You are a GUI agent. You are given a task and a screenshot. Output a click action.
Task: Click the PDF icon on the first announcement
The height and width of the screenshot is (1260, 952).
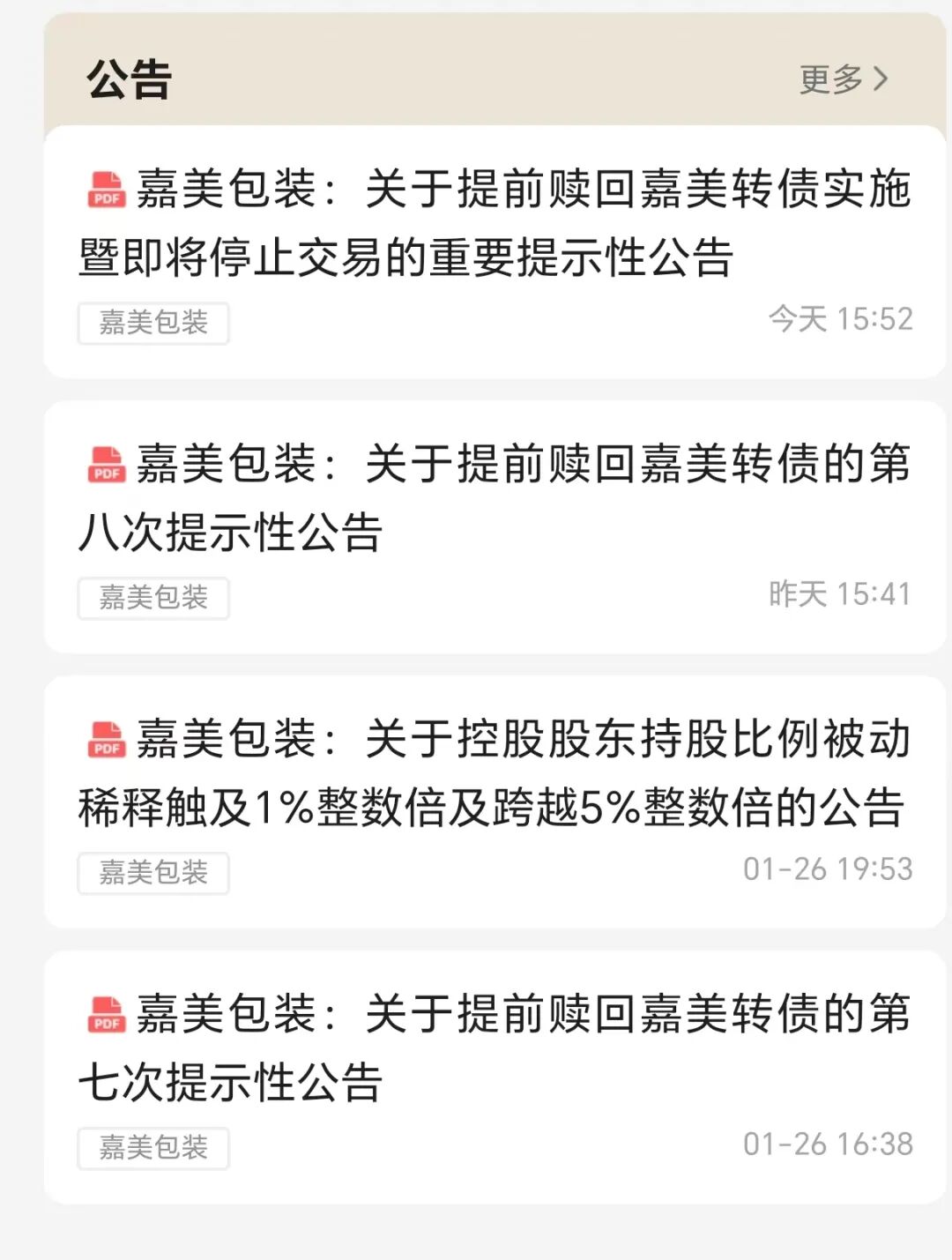coord(105,190)
